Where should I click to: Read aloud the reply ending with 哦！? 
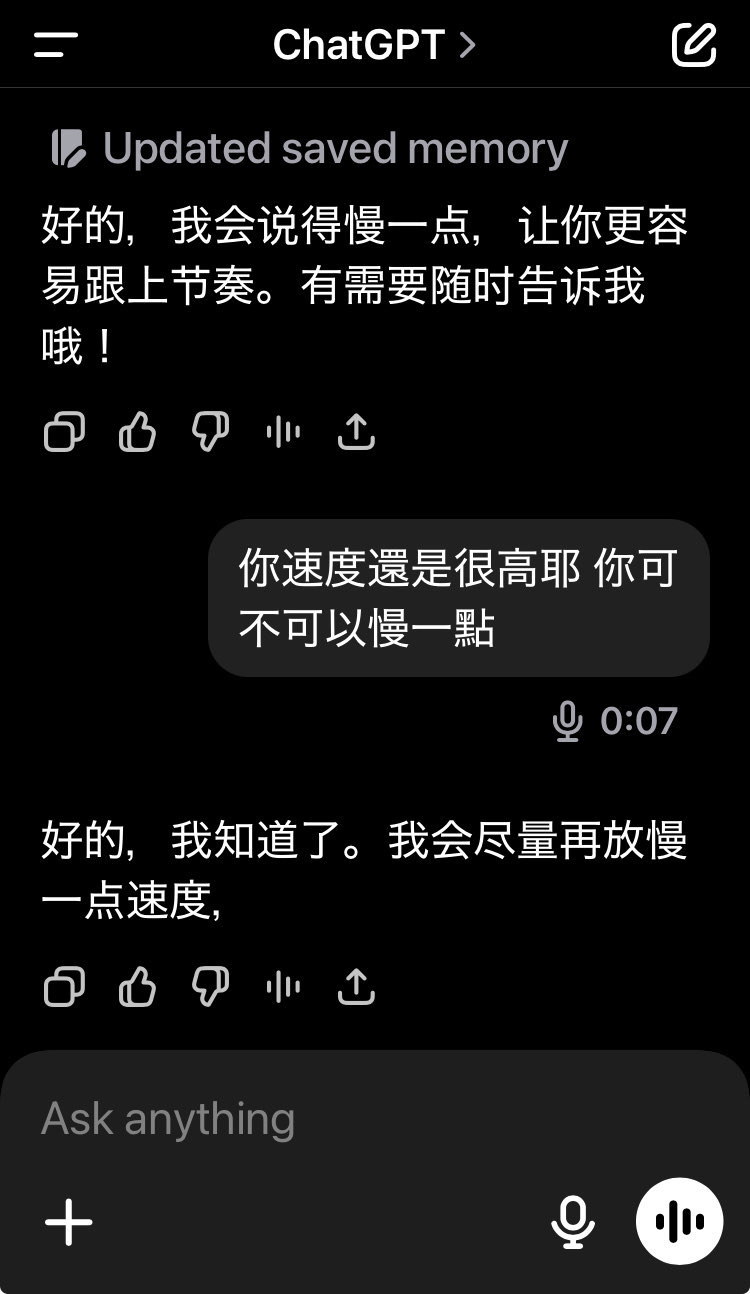(x=284, y=432)
